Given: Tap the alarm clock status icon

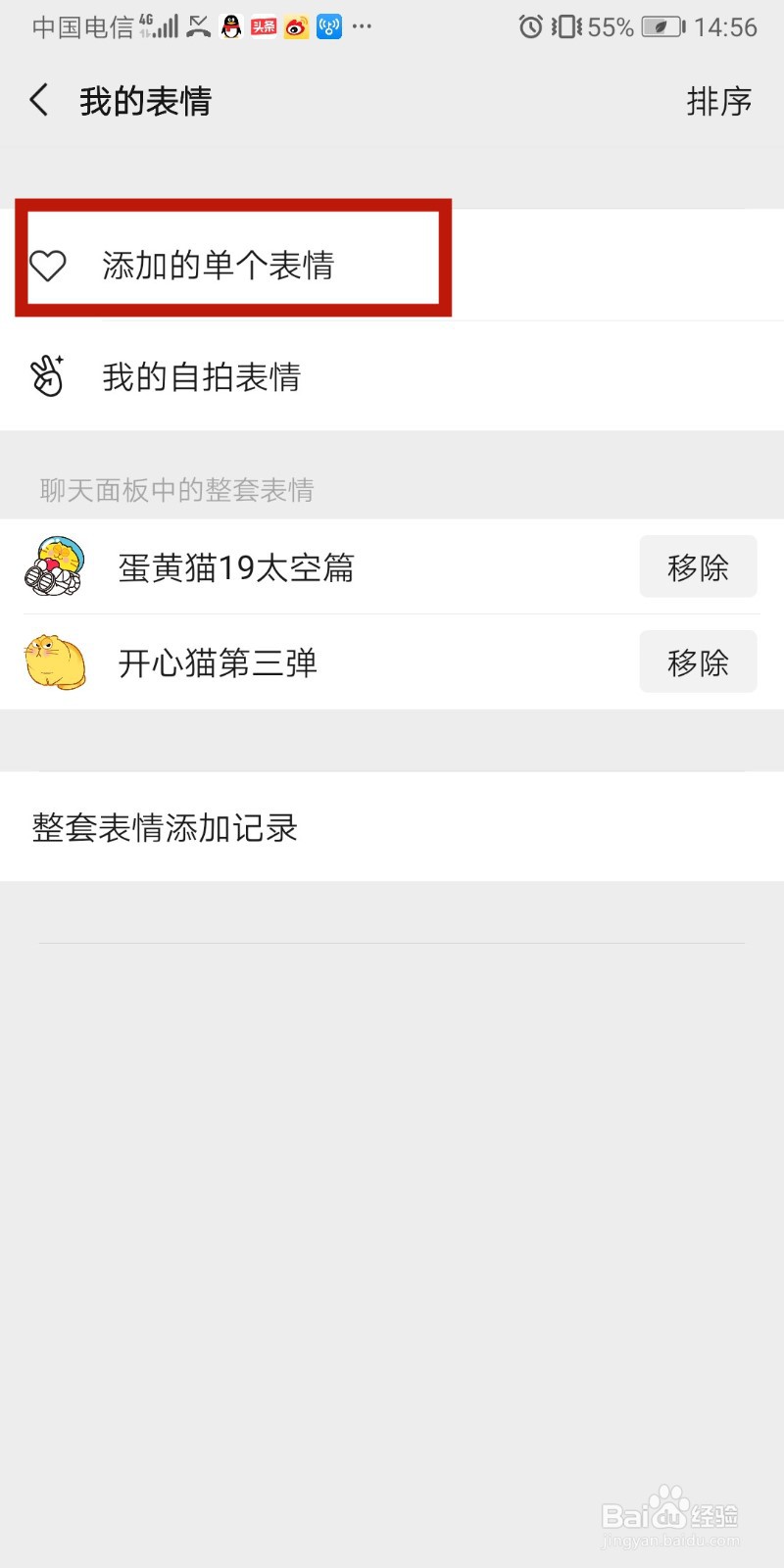Looking at the screenshot, I should pos(530,26).
